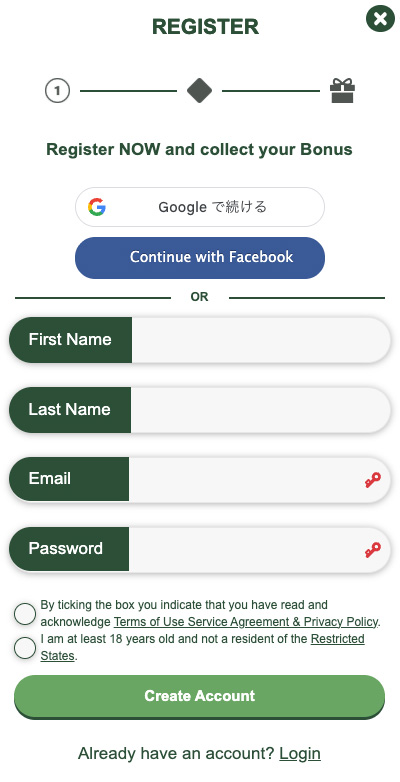Viewport: 400px width, 782px height.
Task: Go to Login page
Action: click(300, 753)
